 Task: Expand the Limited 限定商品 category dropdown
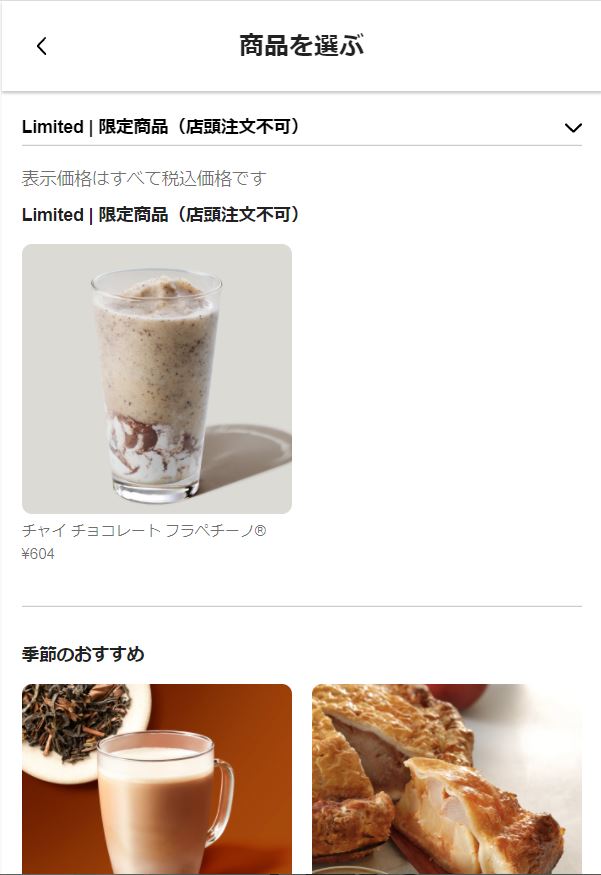(x=573, y=128)
